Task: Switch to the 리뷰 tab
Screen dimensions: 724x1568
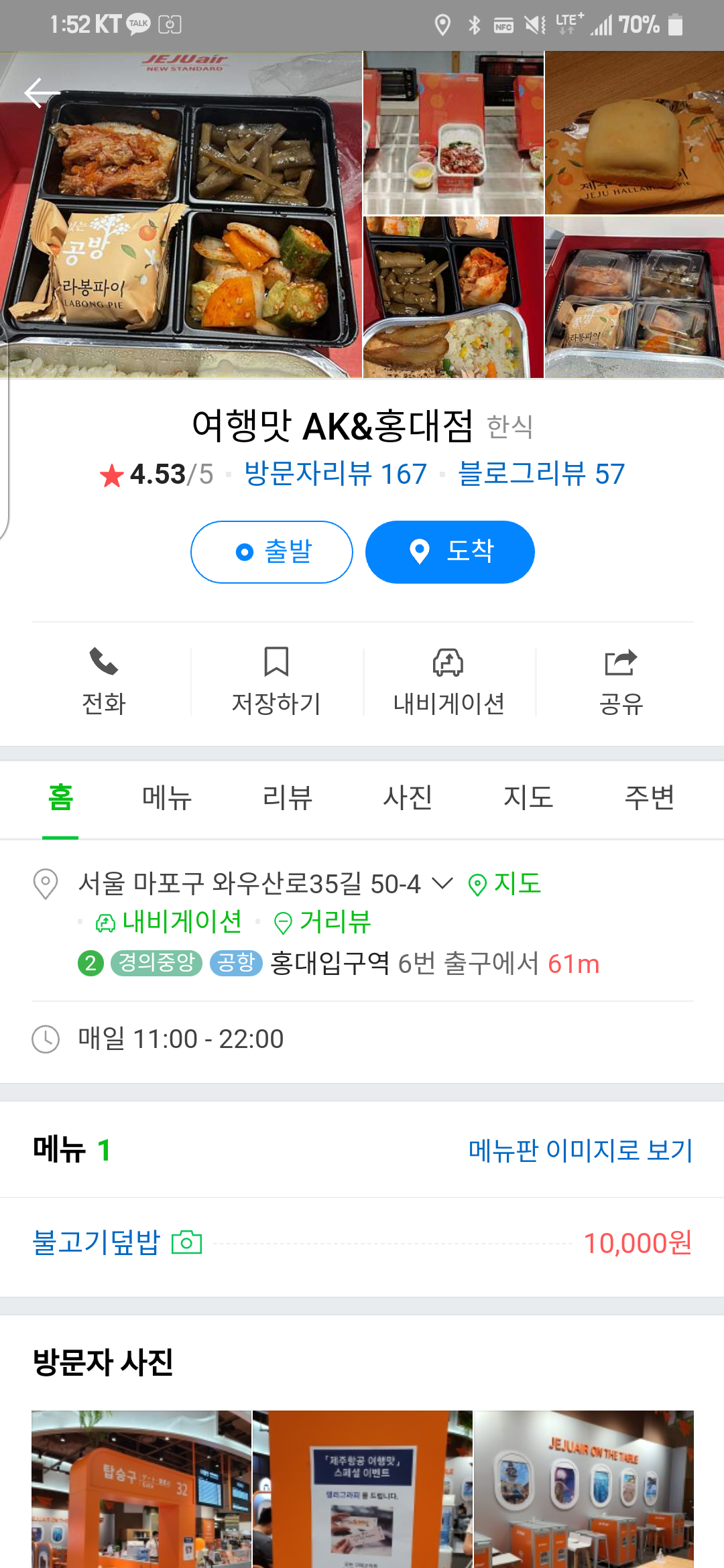Action: pyautogui.click(x=288, y=798)
